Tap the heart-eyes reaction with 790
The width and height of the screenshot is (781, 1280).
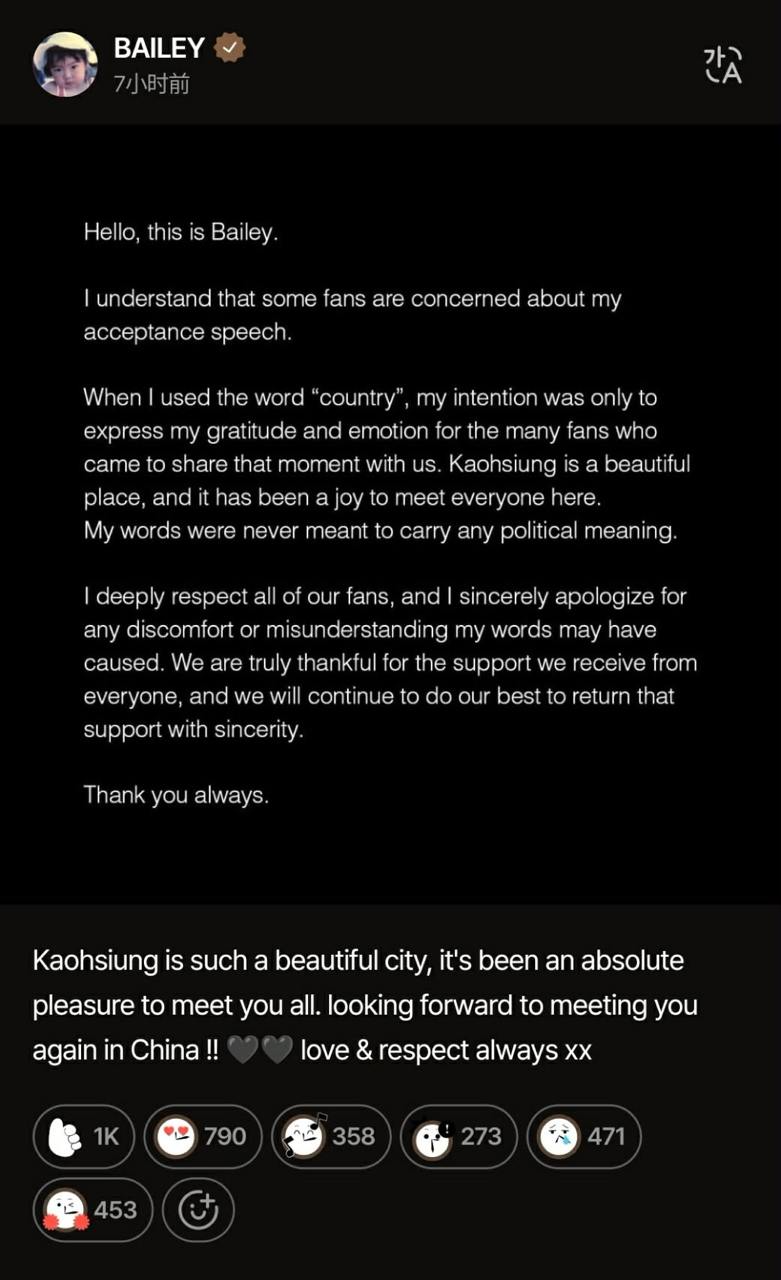pyautogui.click(x=202, y=1136)
